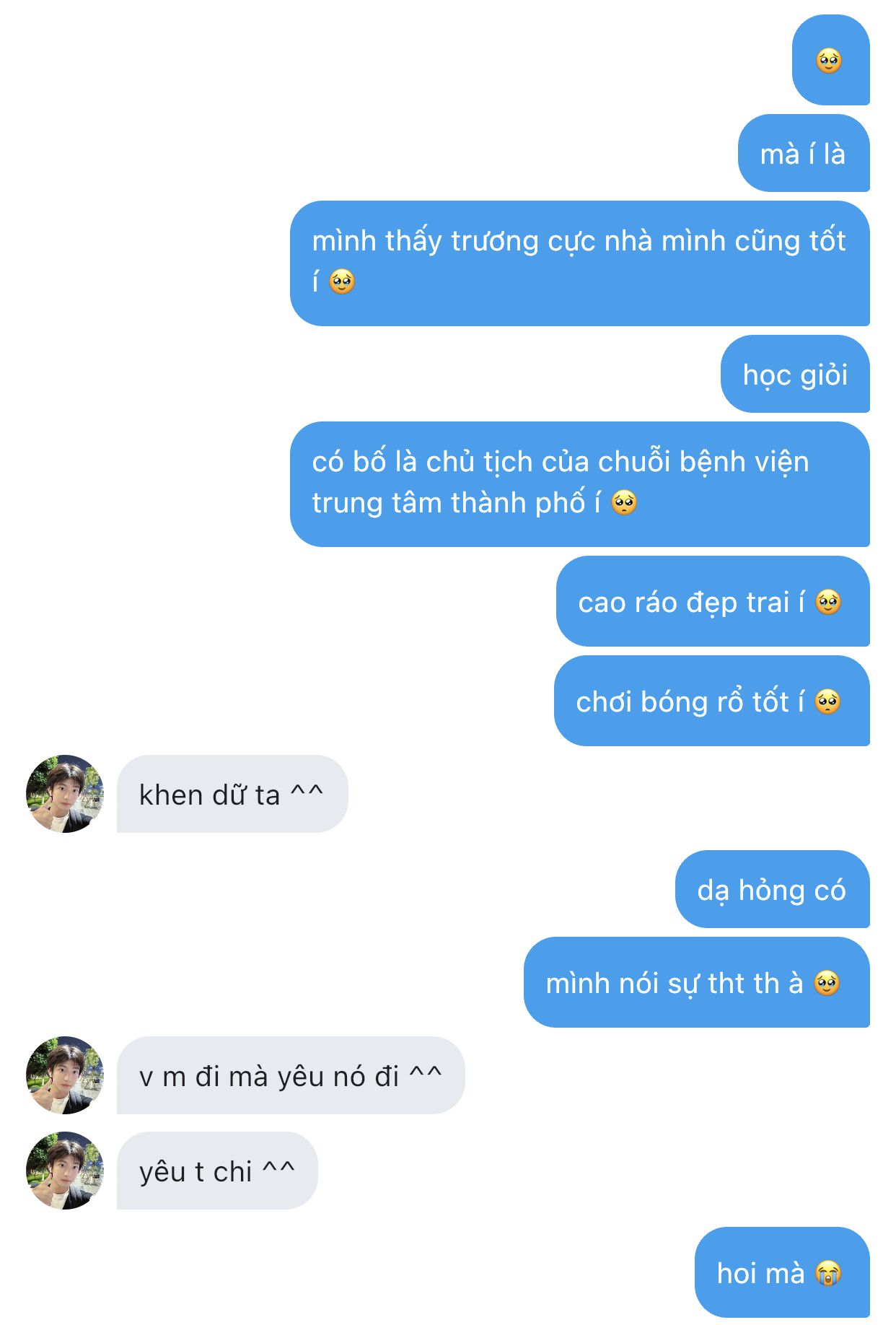The image size is (896, 1325).
Task: Open sender's avatar beside "khen dữ ta ^^"
Action: click(x=65, y=794)
